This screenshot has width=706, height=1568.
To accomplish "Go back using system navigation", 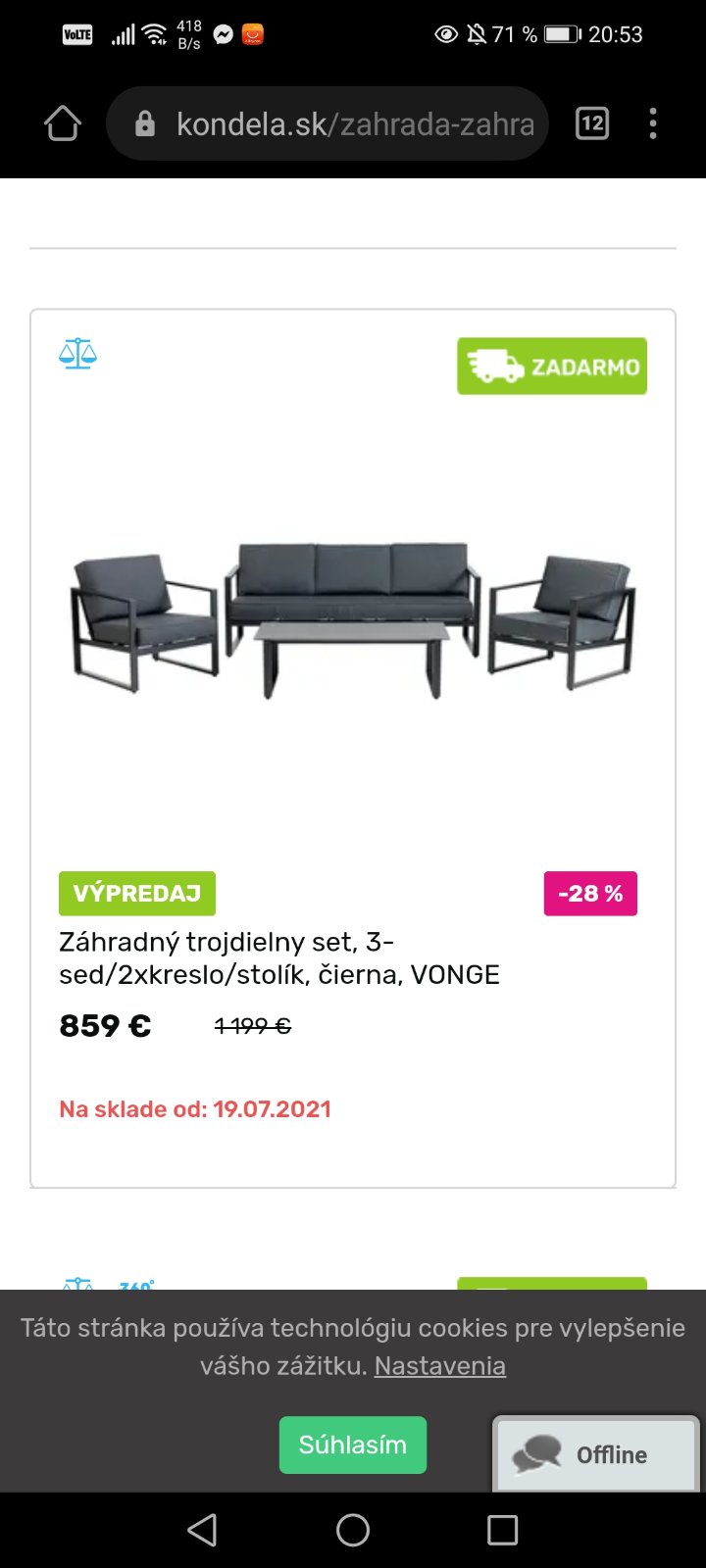I will pos(202,1530).
